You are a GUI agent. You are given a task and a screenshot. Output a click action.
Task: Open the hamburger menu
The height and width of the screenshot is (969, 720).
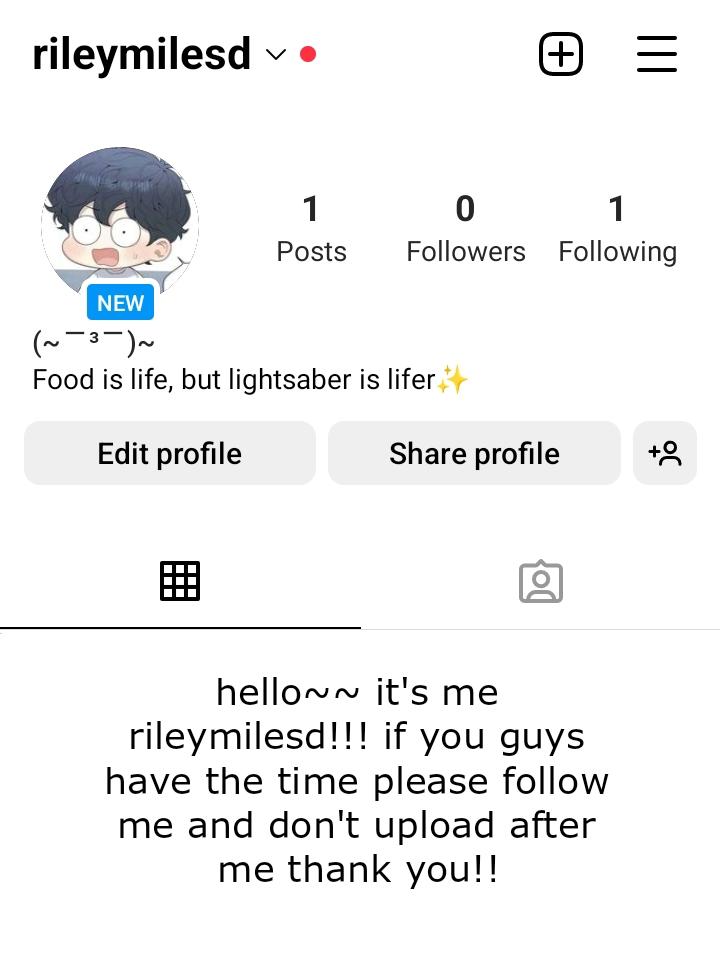[657, 54]
